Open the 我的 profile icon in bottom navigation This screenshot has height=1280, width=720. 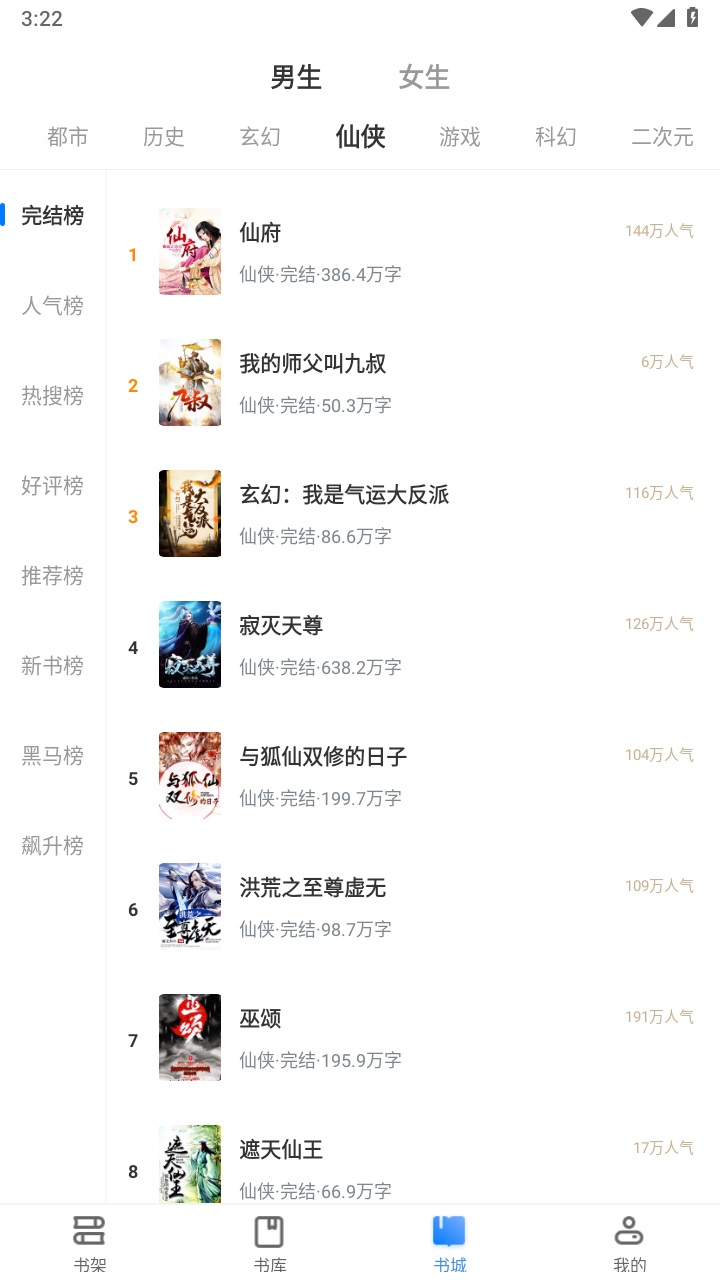[630, 1240]
